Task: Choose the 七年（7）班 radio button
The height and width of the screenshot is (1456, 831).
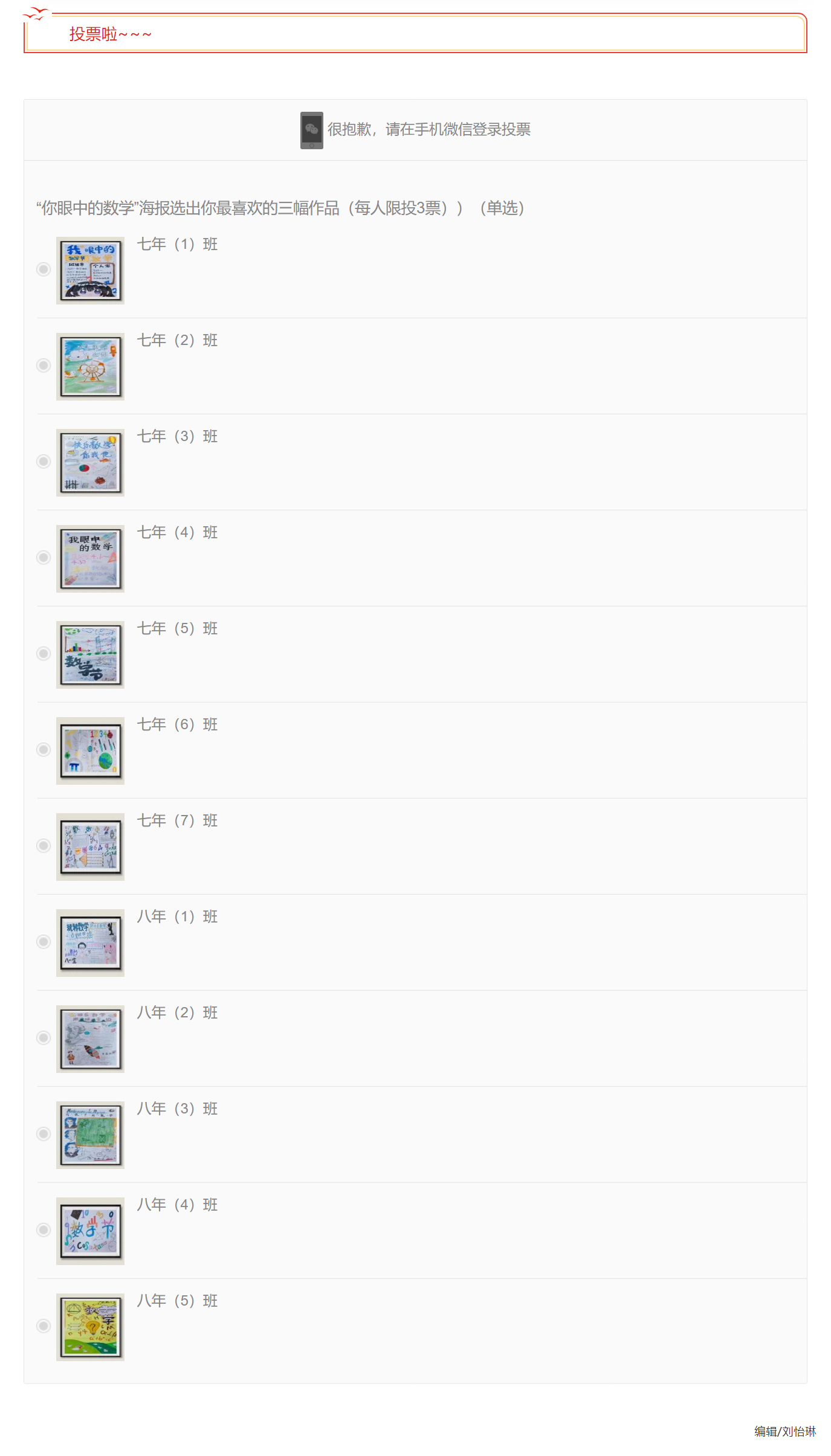Action: [x=44, y=846]
